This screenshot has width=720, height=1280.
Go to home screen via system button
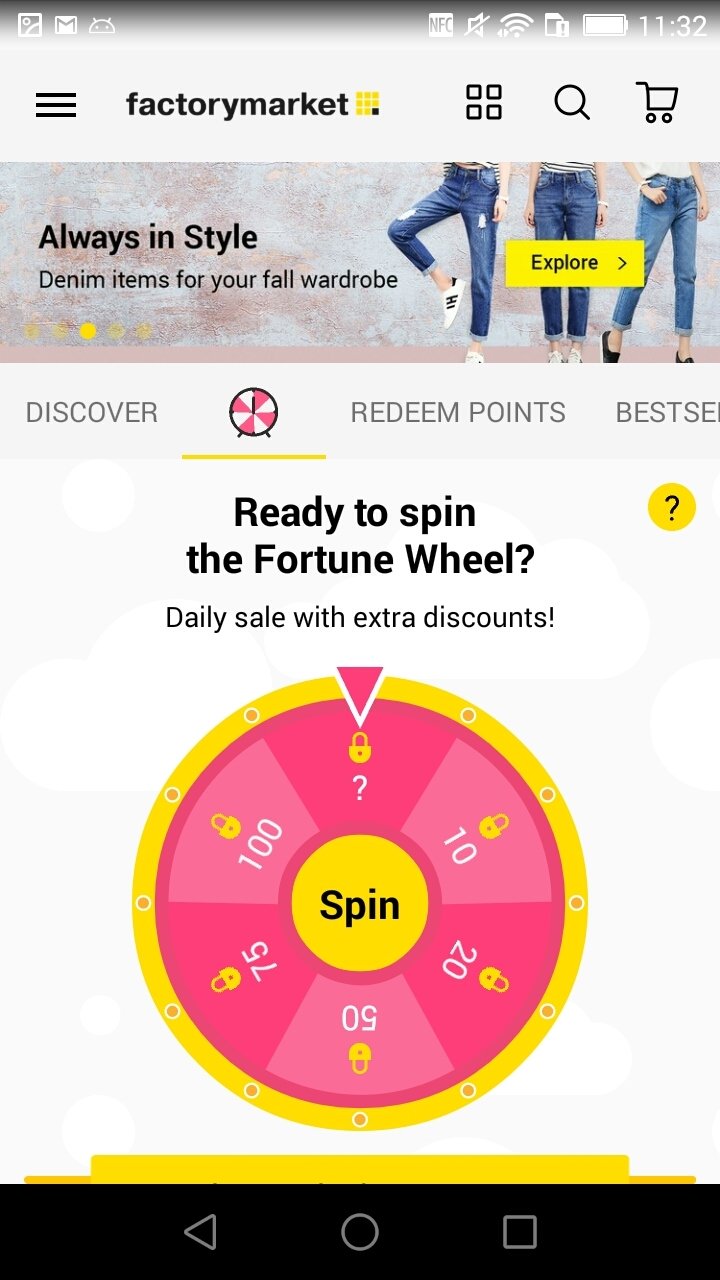(360, 1232)
